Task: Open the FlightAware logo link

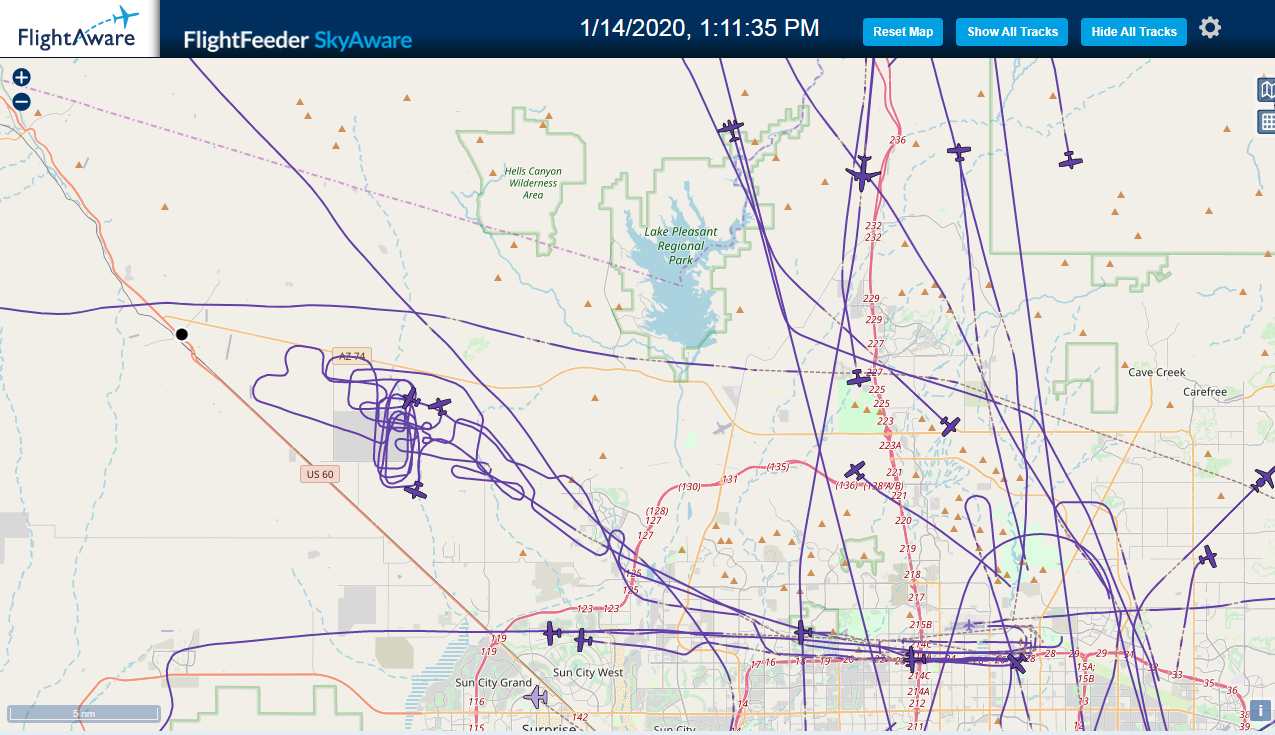Action: (x=78, y=29)
